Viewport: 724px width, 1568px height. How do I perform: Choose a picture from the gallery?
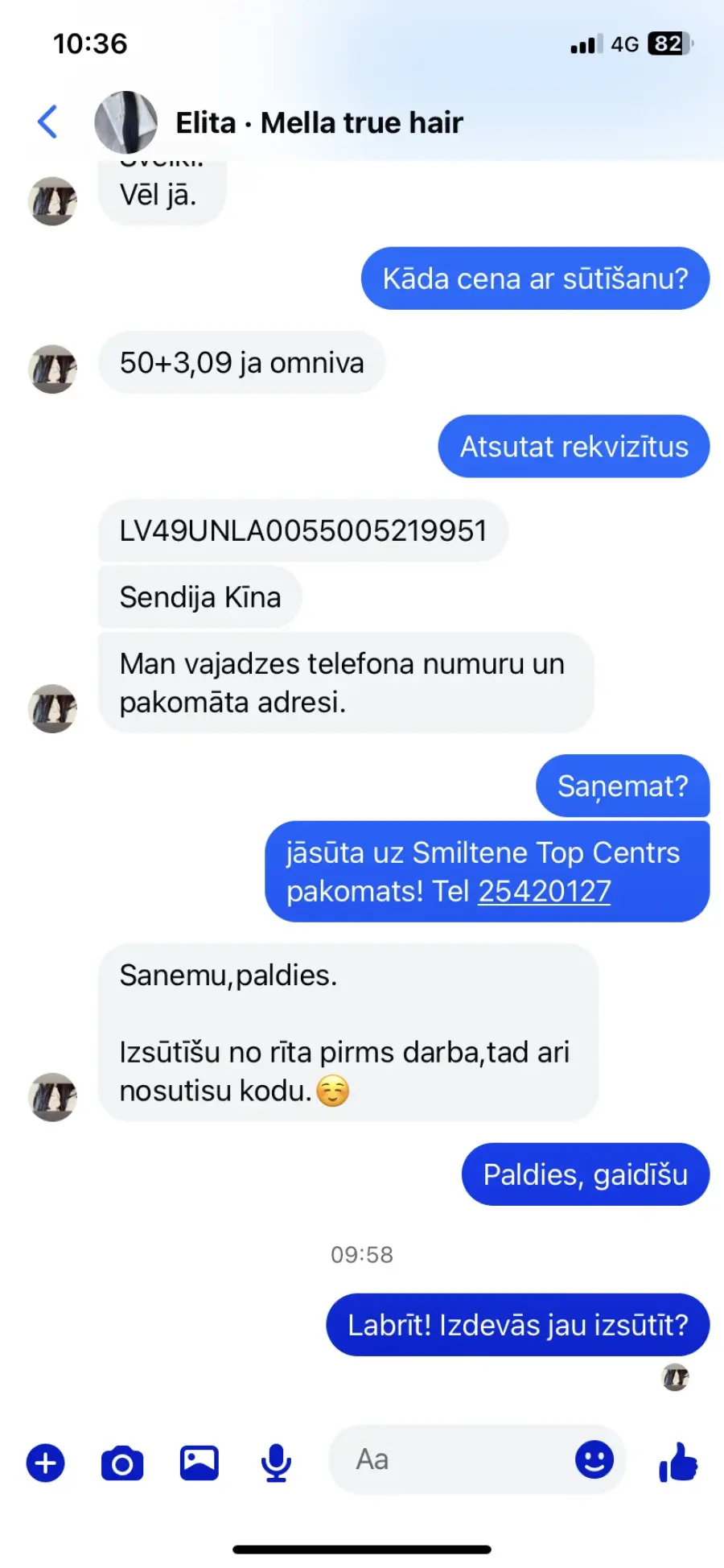tap(199, 1463)
